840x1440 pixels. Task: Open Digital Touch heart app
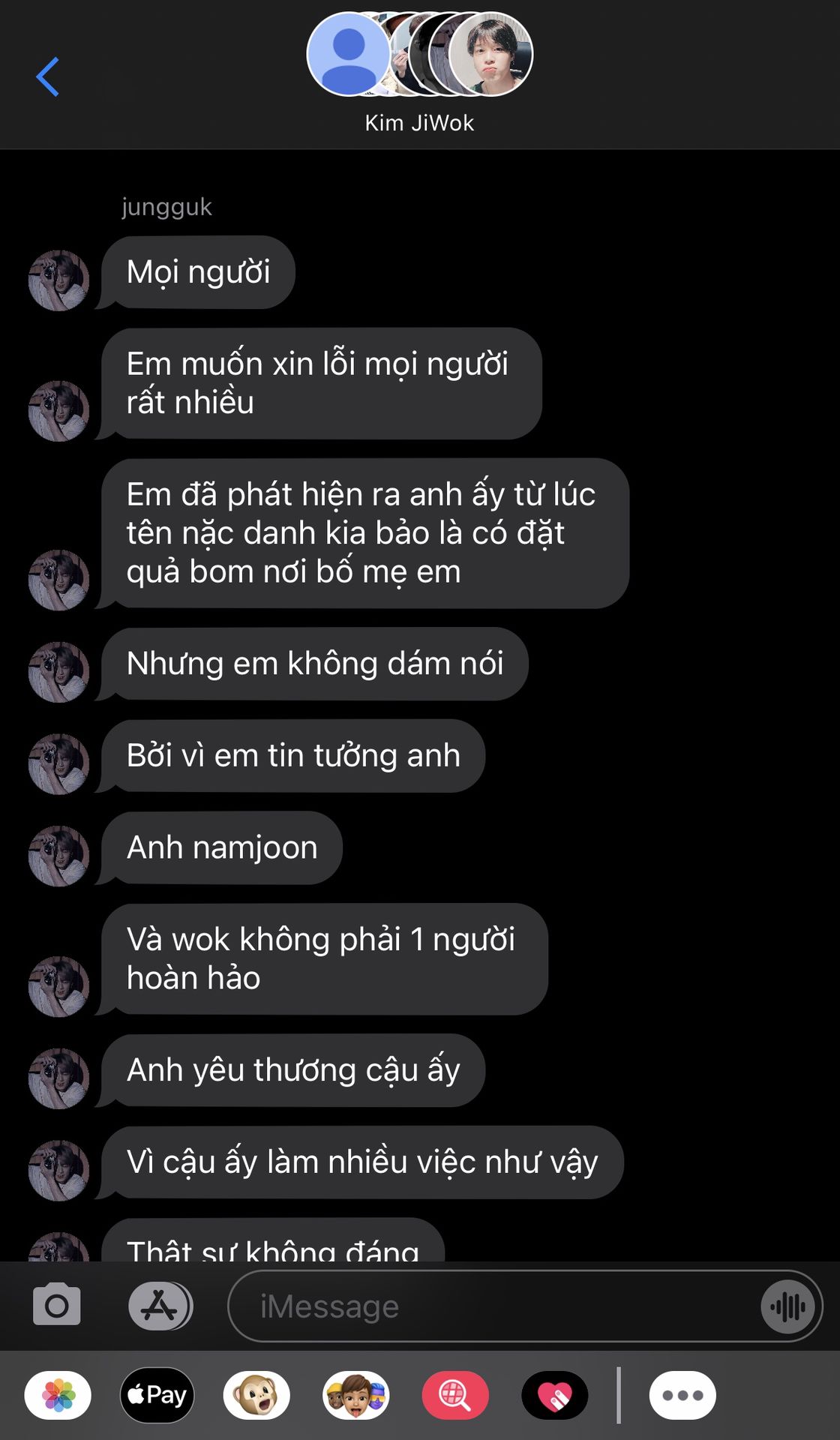(555, 1396)
